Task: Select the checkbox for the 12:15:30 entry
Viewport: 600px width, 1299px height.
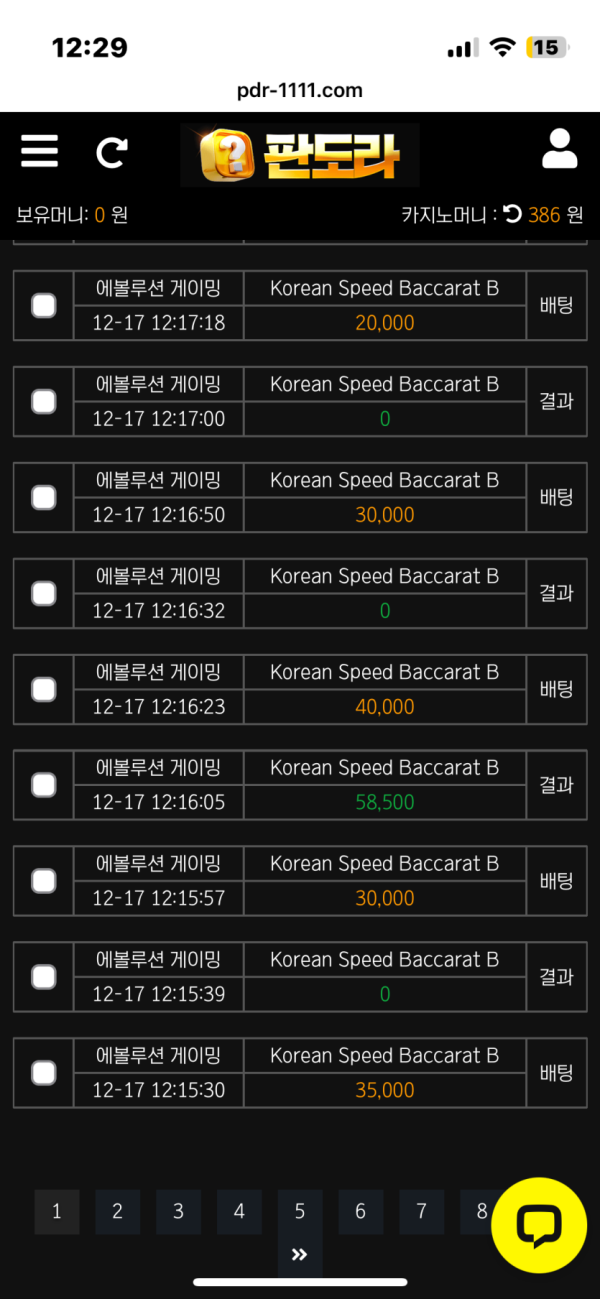Action: (x=44, y=1073)
